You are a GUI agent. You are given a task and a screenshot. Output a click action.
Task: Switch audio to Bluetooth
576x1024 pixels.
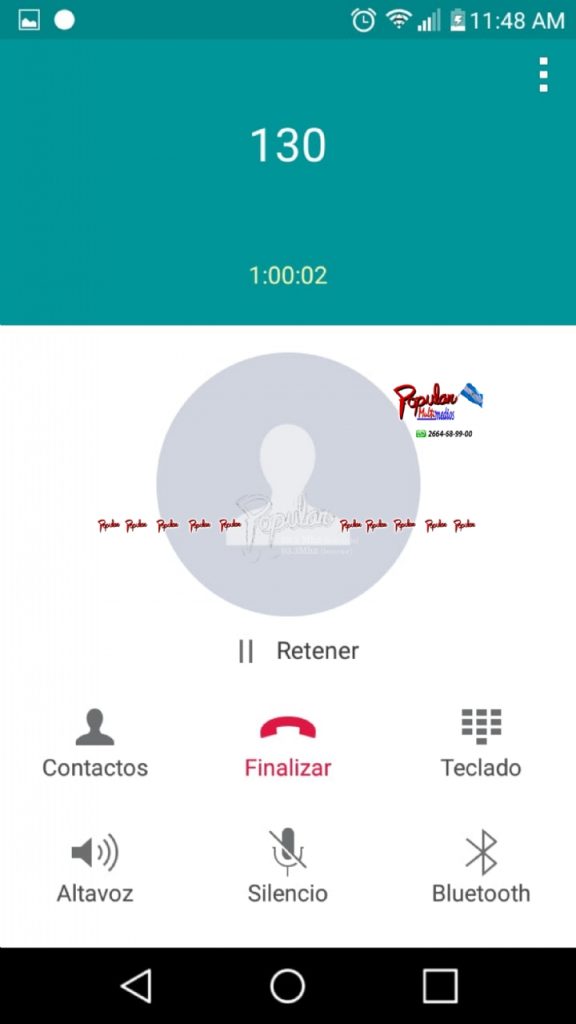point(481,867)
